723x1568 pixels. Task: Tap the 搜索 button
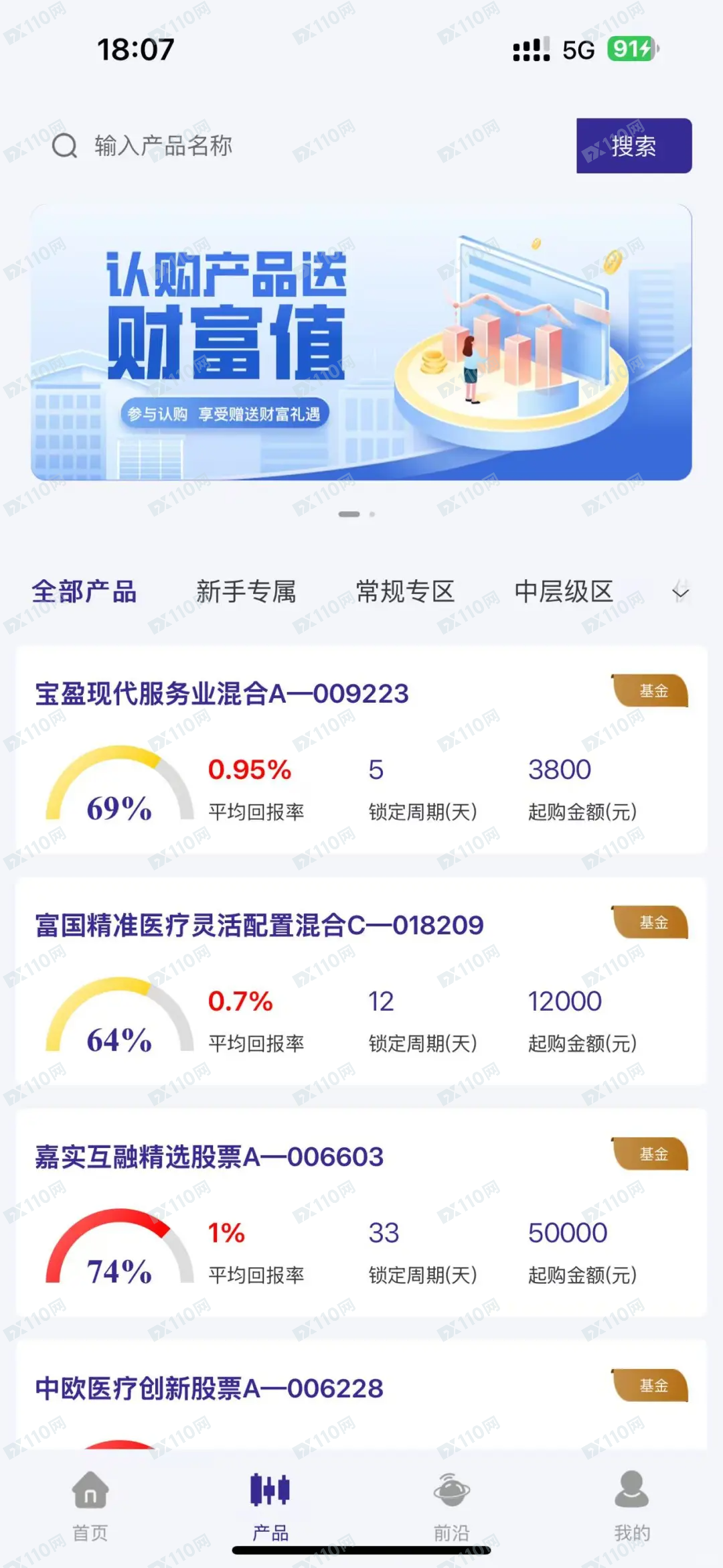[x=633, y=146]
